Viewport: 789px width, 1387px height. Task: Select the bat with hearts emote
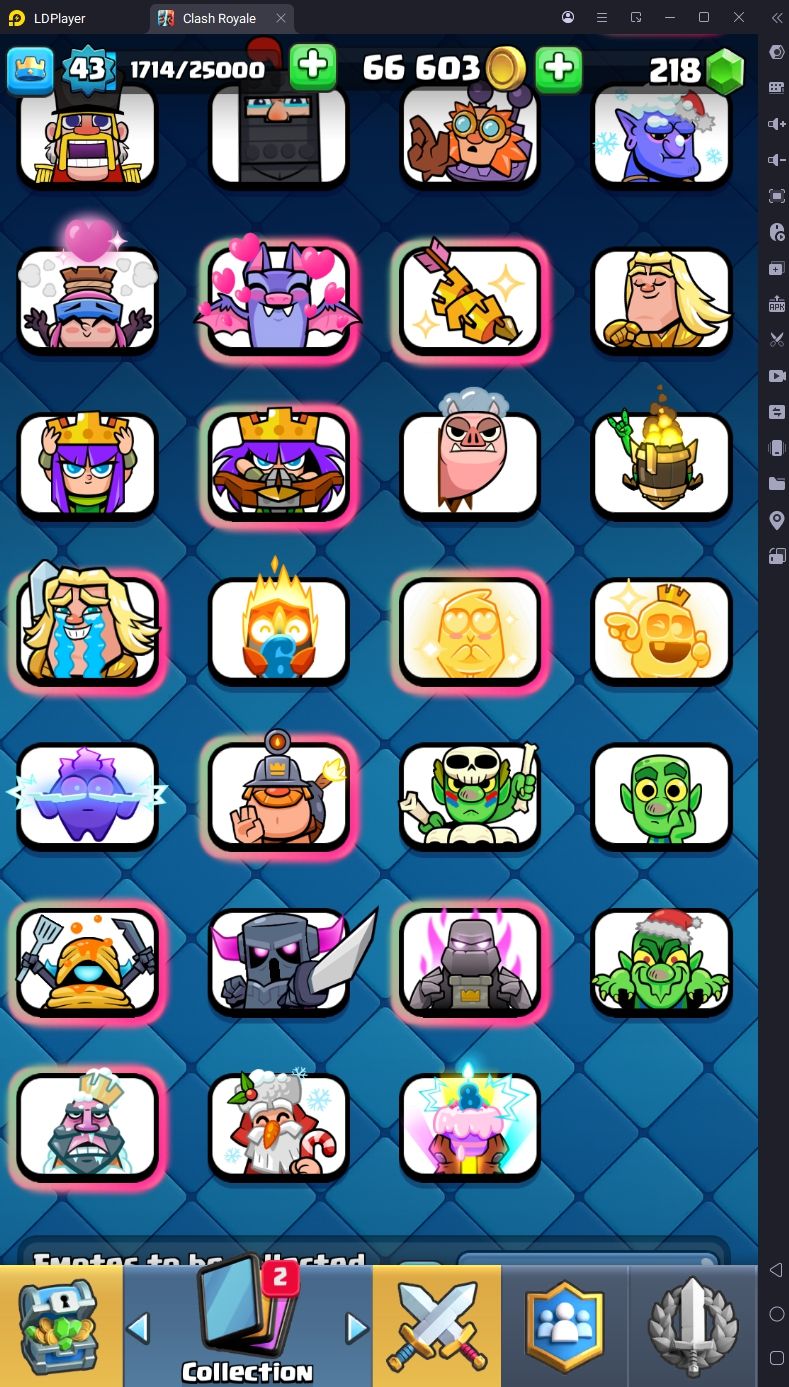click(279, 298)
